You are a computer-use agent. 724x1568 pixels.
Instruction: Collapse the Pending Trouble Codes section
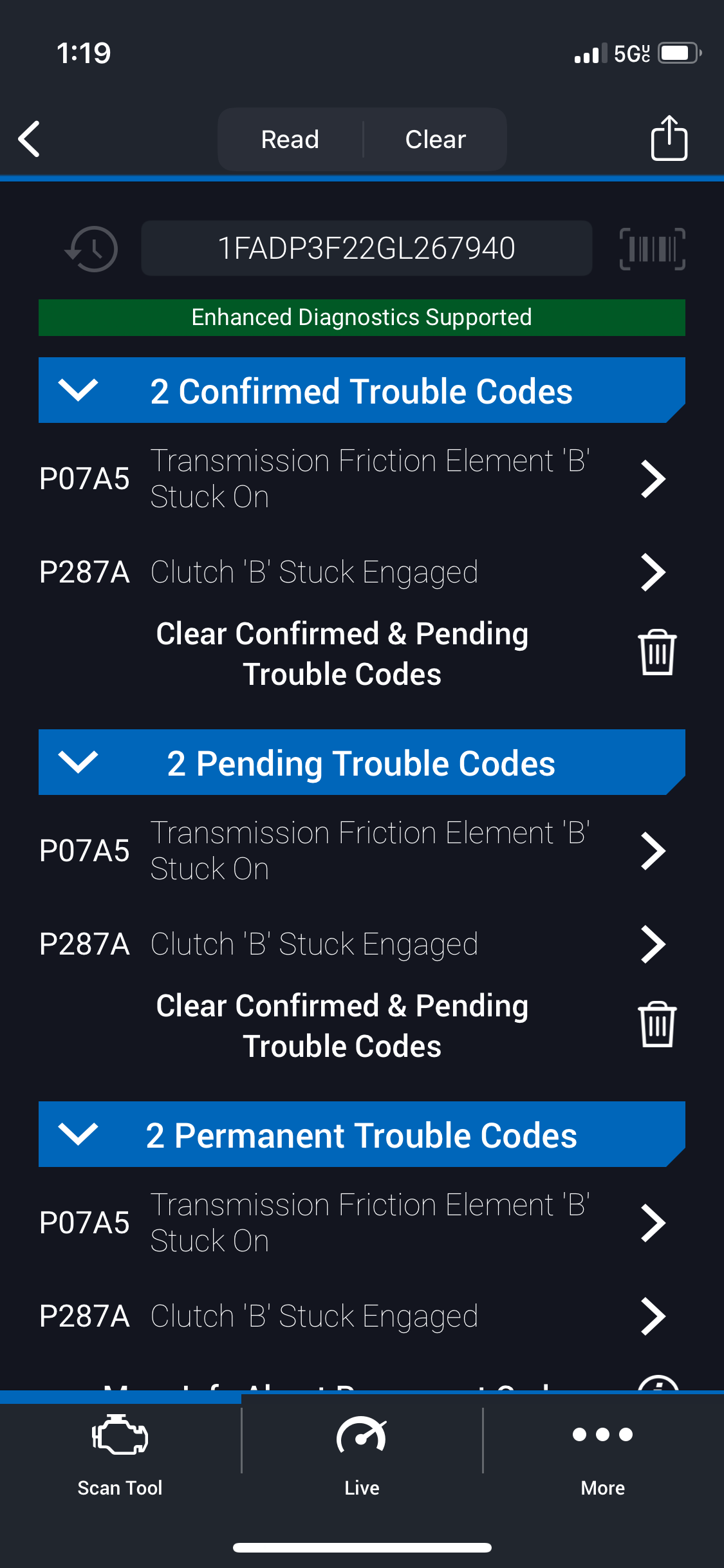[x=362, y=763]
